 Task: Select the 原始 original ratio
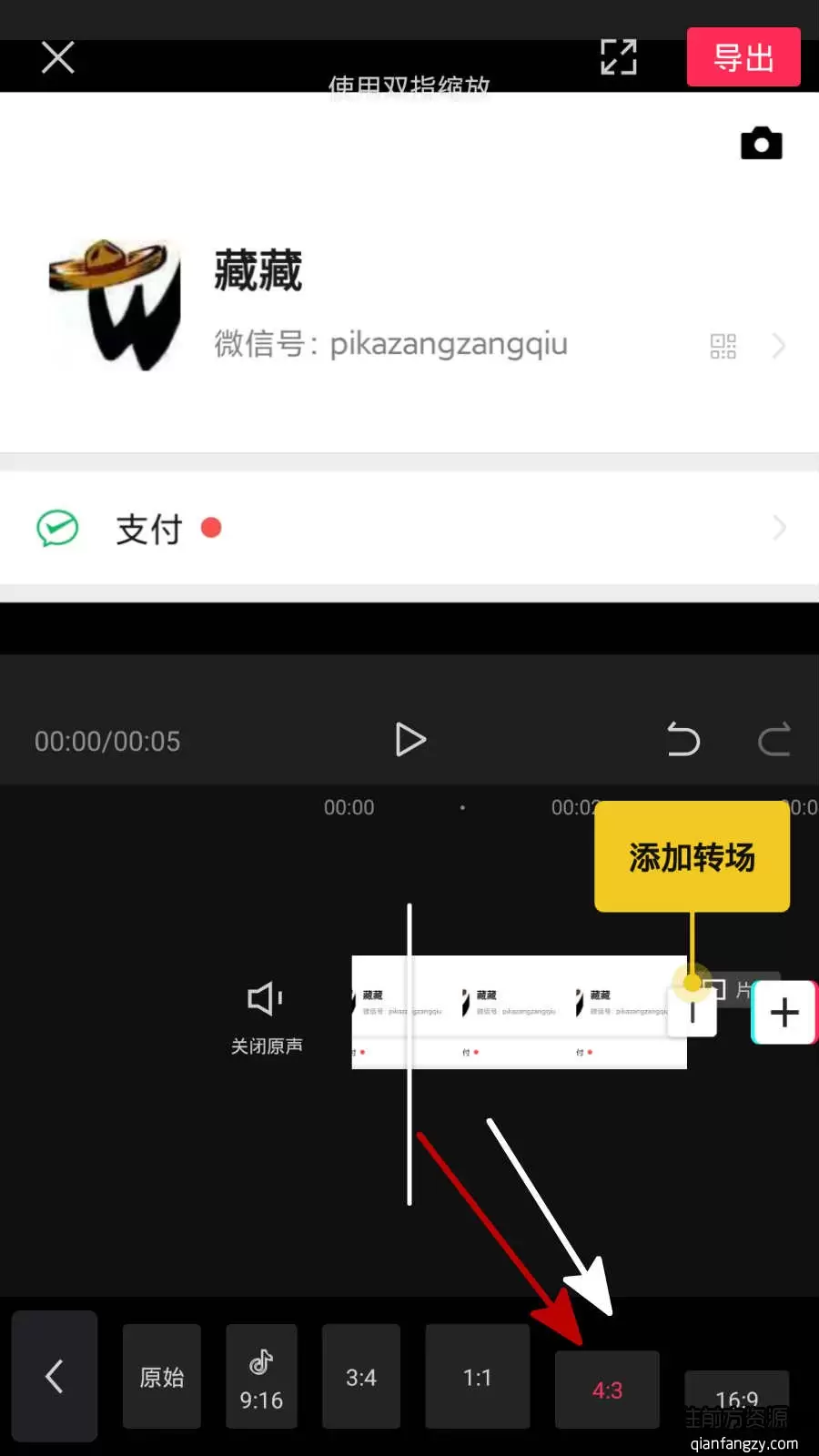pos(162,1376)
